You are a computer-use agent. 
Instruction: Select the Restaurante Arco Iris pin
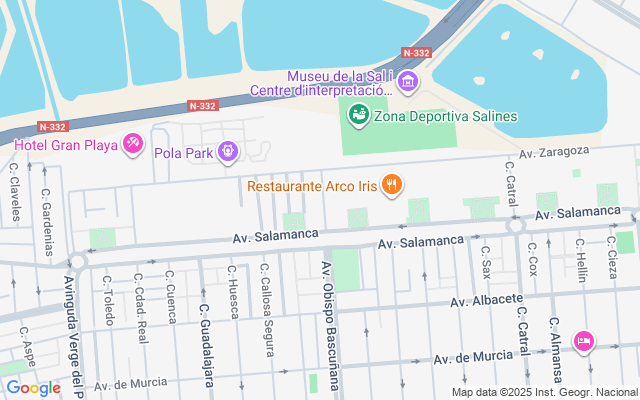click(392, 184)
